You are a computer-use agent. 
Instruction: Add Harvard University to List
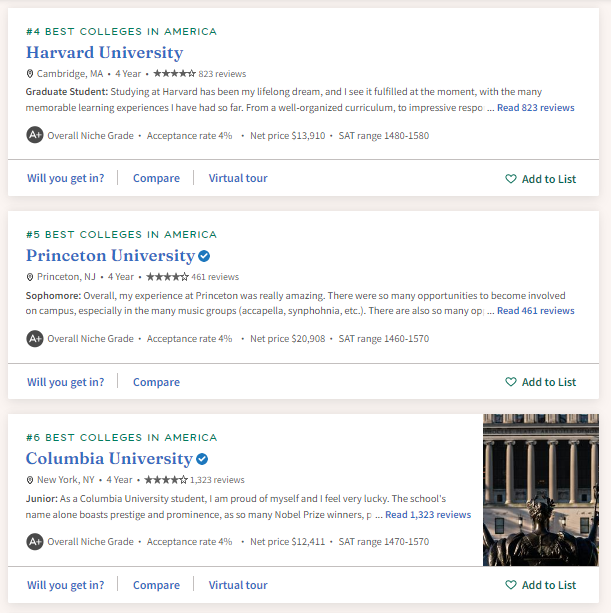pyautogui.click(x=540, y=179)
